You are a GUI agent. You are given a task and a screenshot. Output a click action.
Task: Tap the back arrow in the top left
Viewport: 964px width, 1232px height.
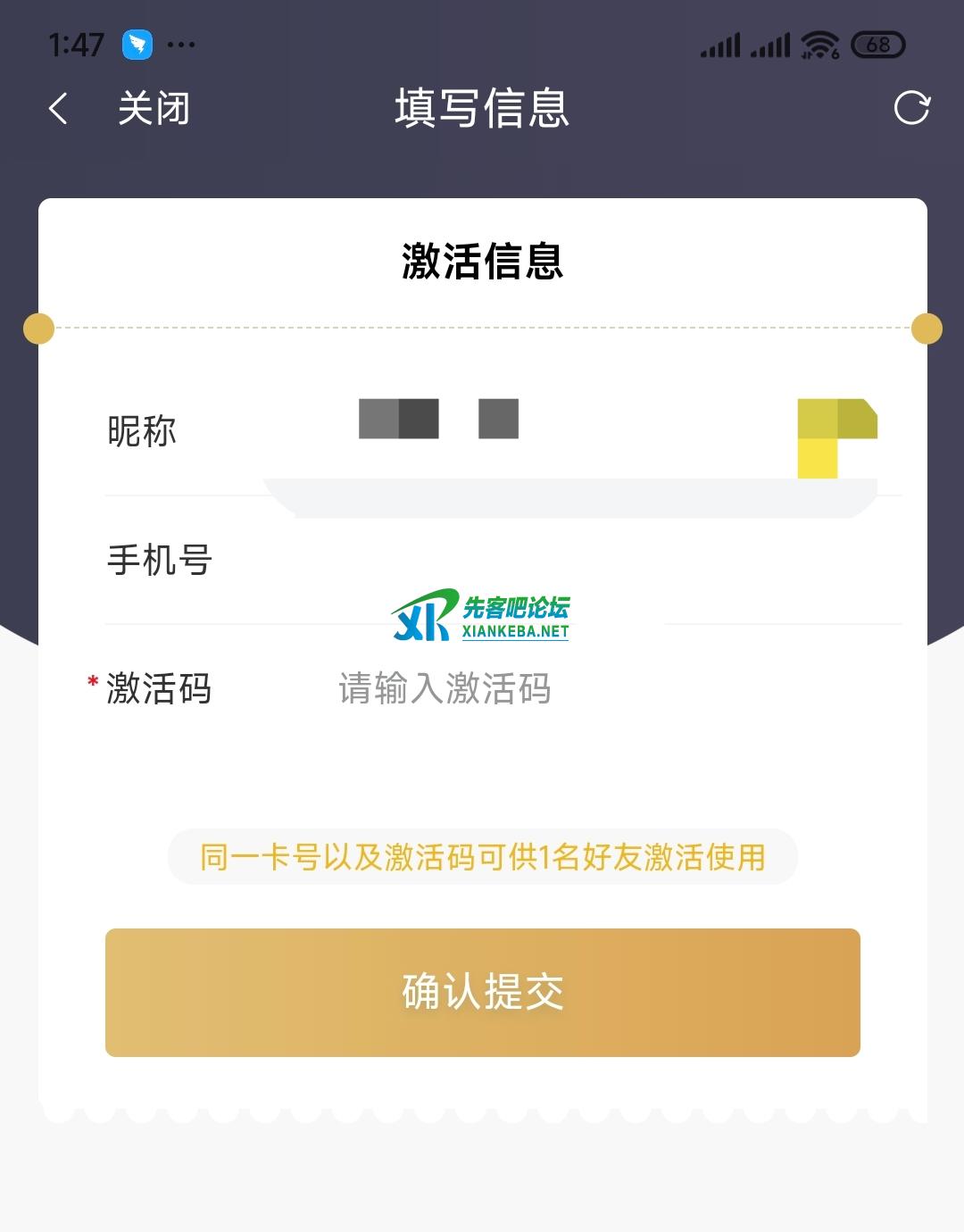coord(57,107)
